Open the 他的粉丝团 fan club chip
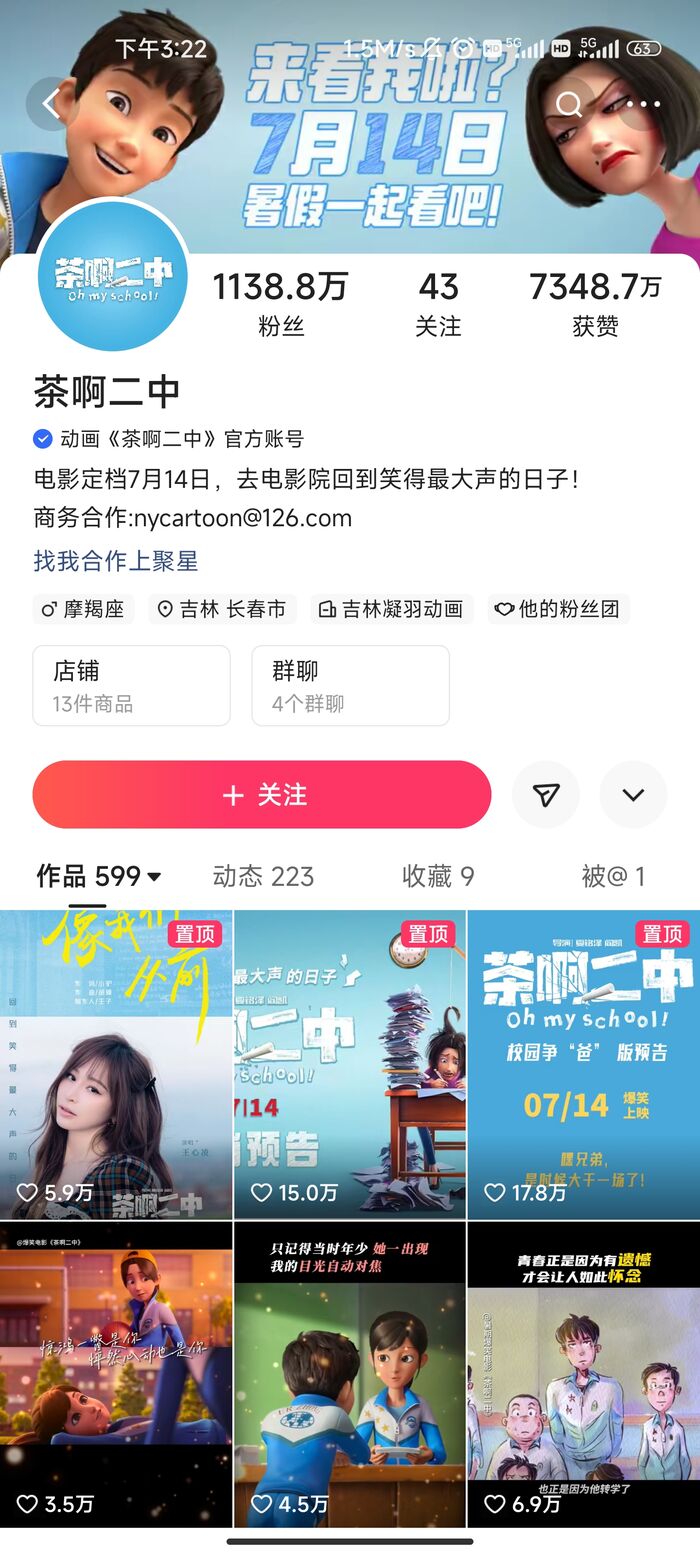The height and width of the screenshot is (1555, 700). pyautogui.click(x=558, y=609)
